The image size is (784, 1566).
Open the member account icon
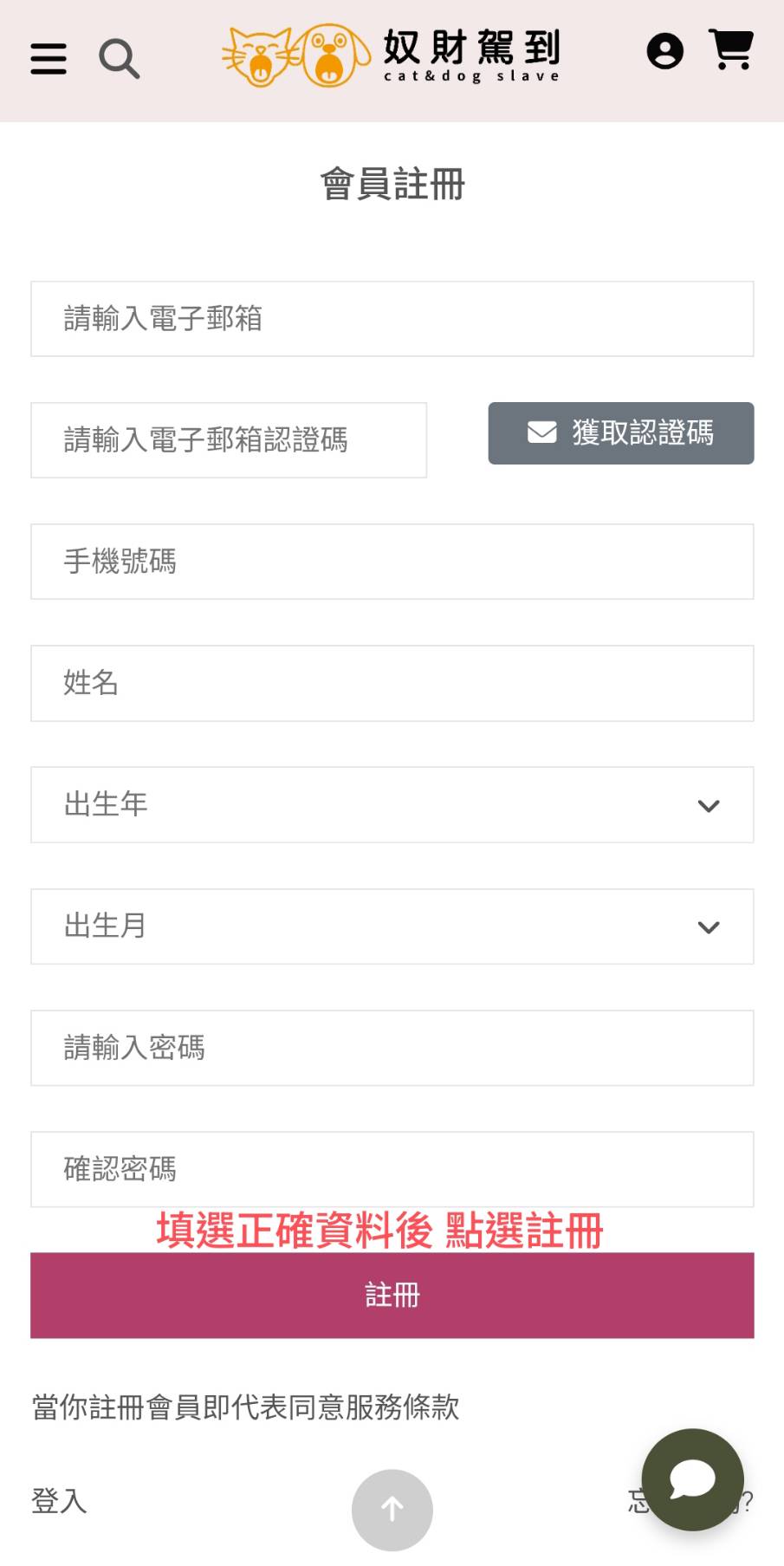click(664, 51)
